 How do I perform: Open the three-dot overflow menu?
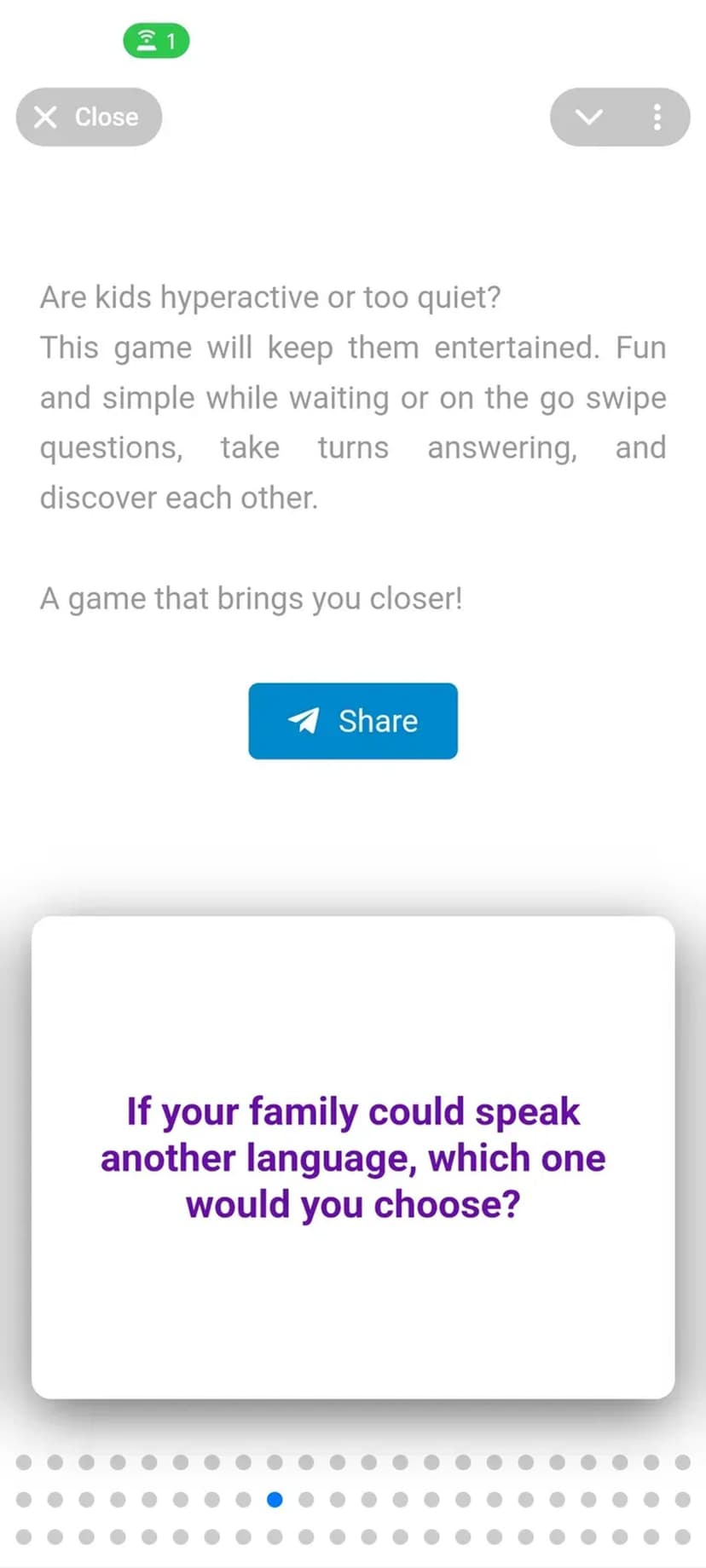(x=657, y=117)
